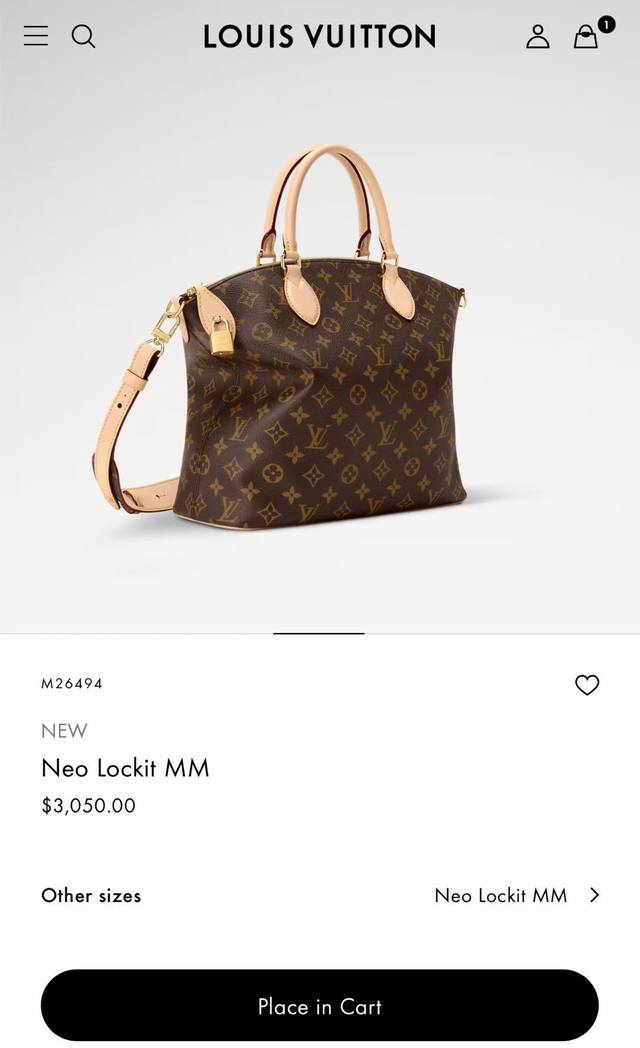Tap Place in Cart button
640x1048 pixels.
(320, 1006)
